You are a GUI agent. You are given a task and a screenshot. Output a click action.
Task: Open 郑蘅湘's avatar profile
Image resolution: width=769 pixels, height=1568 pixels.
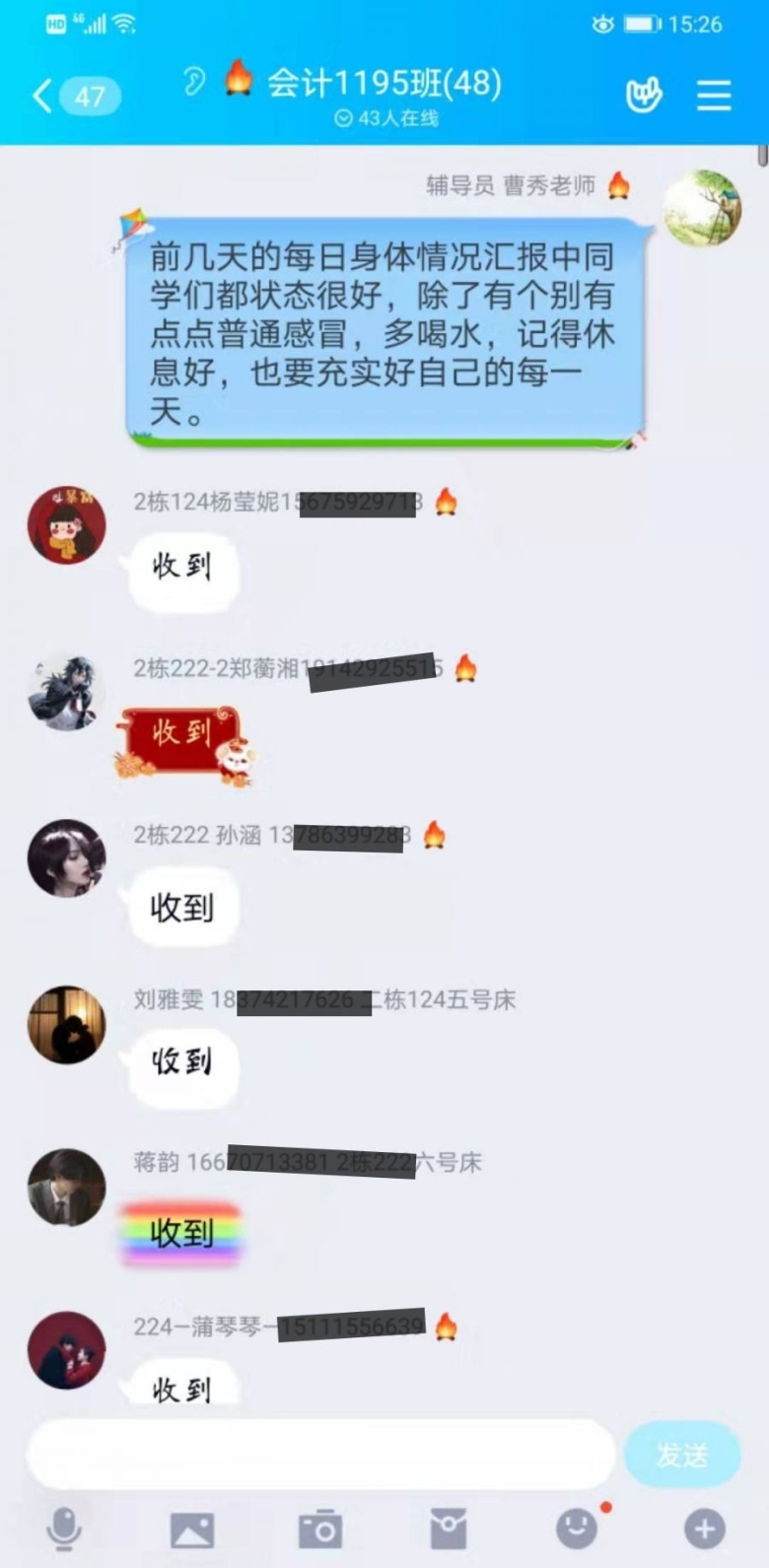[x=66, y=692]
